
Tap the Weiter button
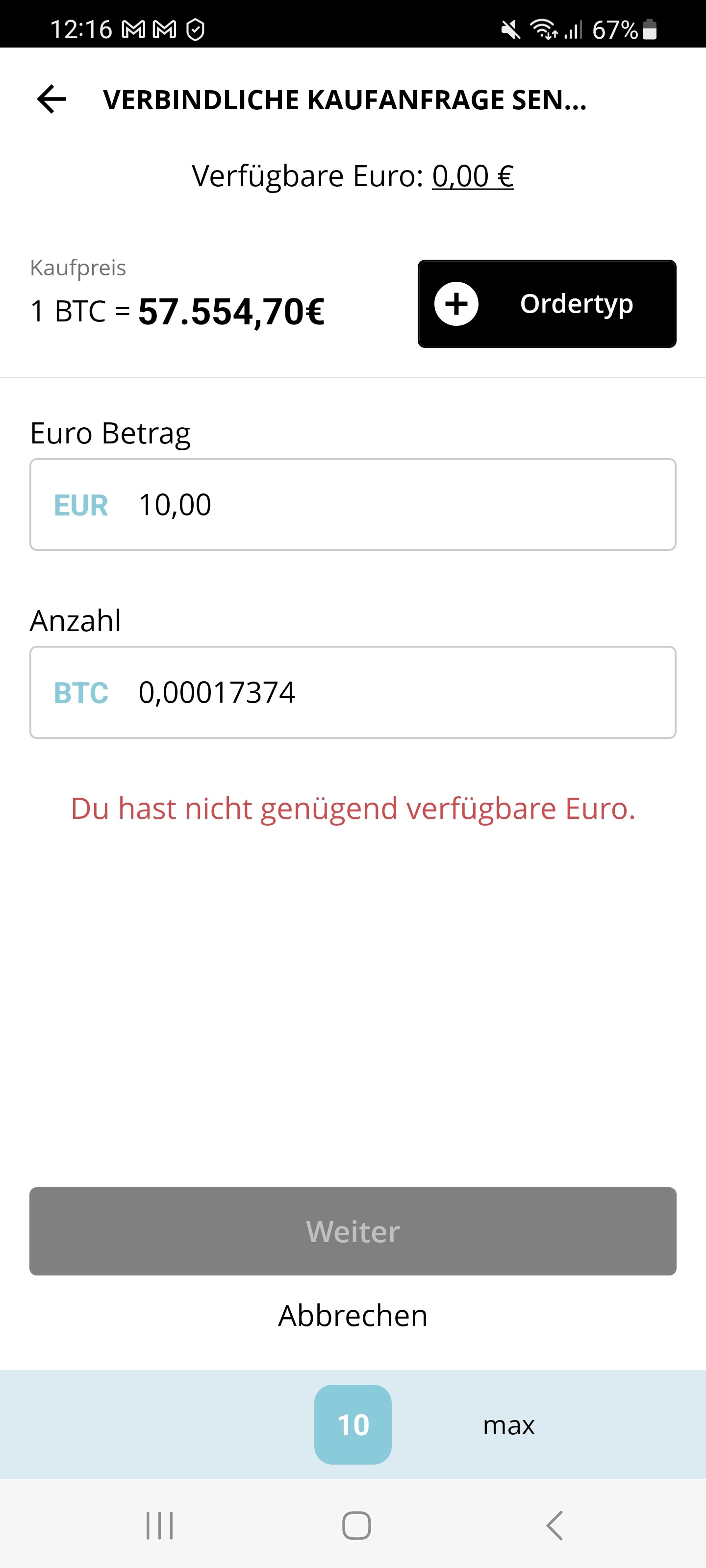tap(353, 1231)
